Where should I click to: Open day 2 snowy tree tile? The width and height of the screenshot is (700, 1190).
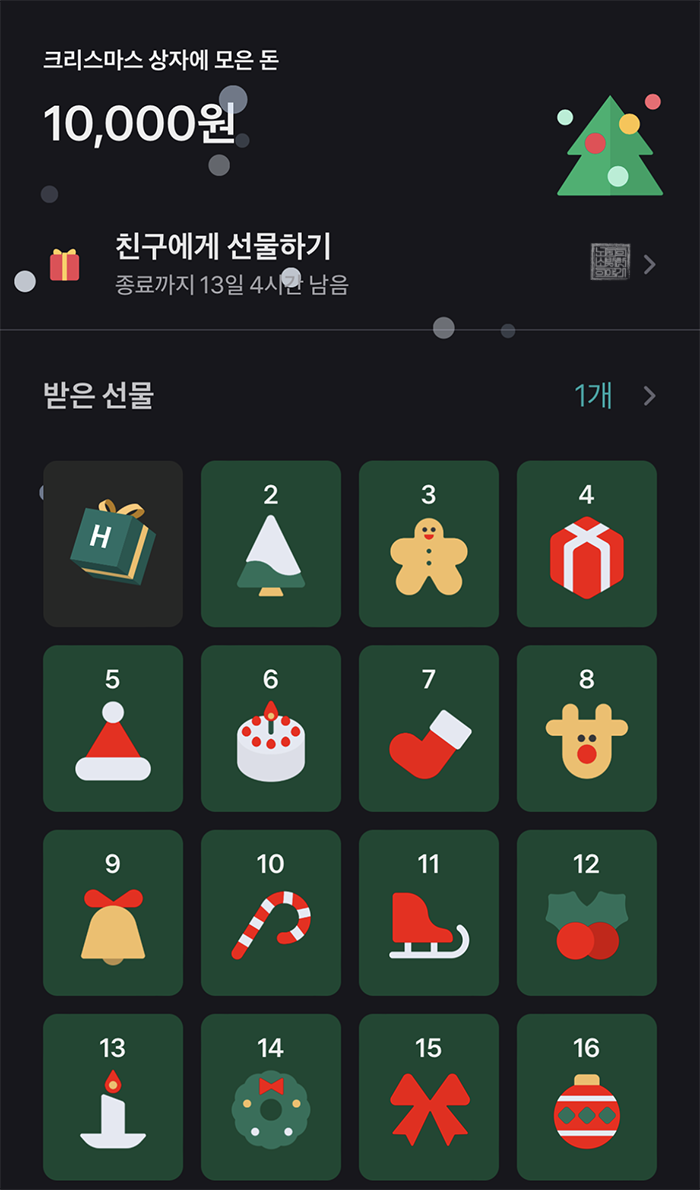tap(271, 543)
